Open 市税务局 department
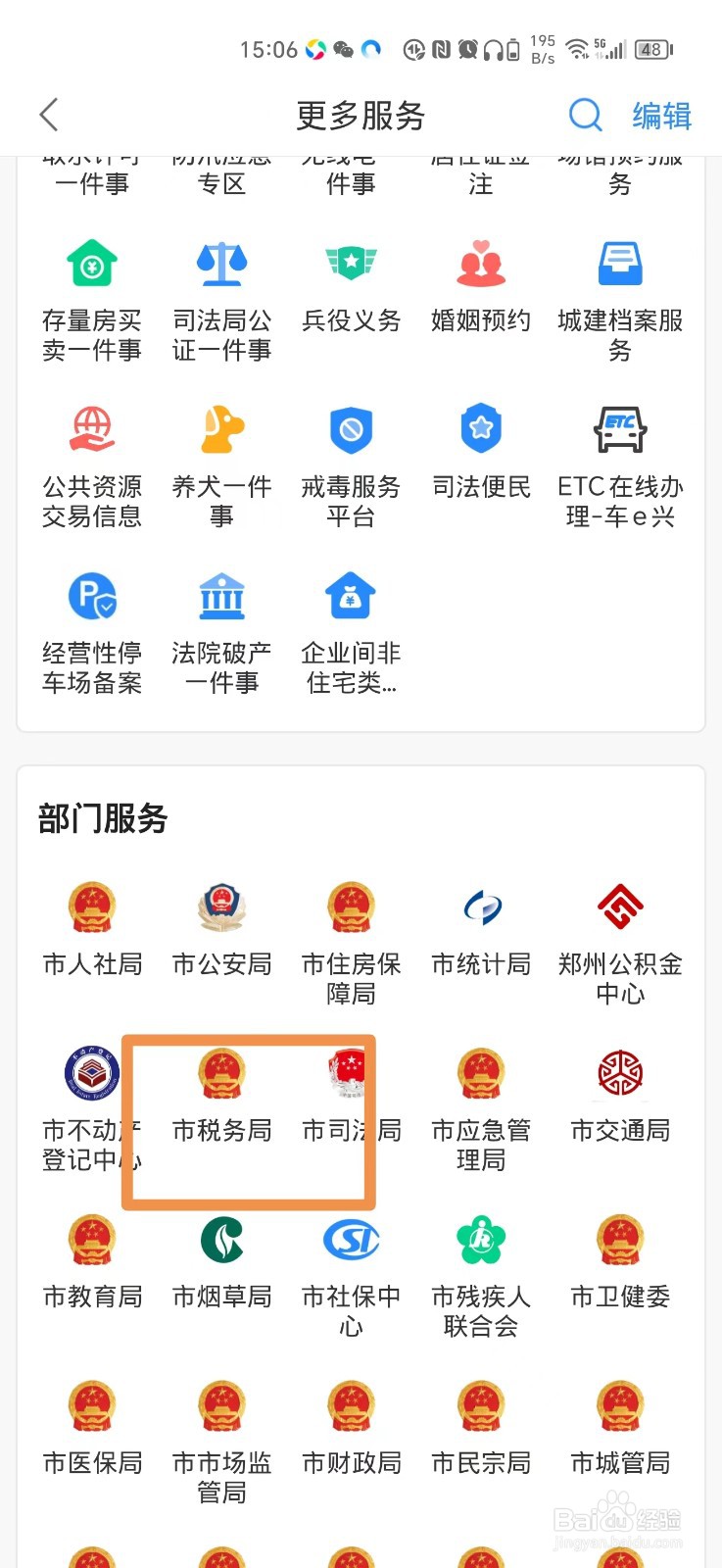722x1568 pixels. tap(221, 1097)
